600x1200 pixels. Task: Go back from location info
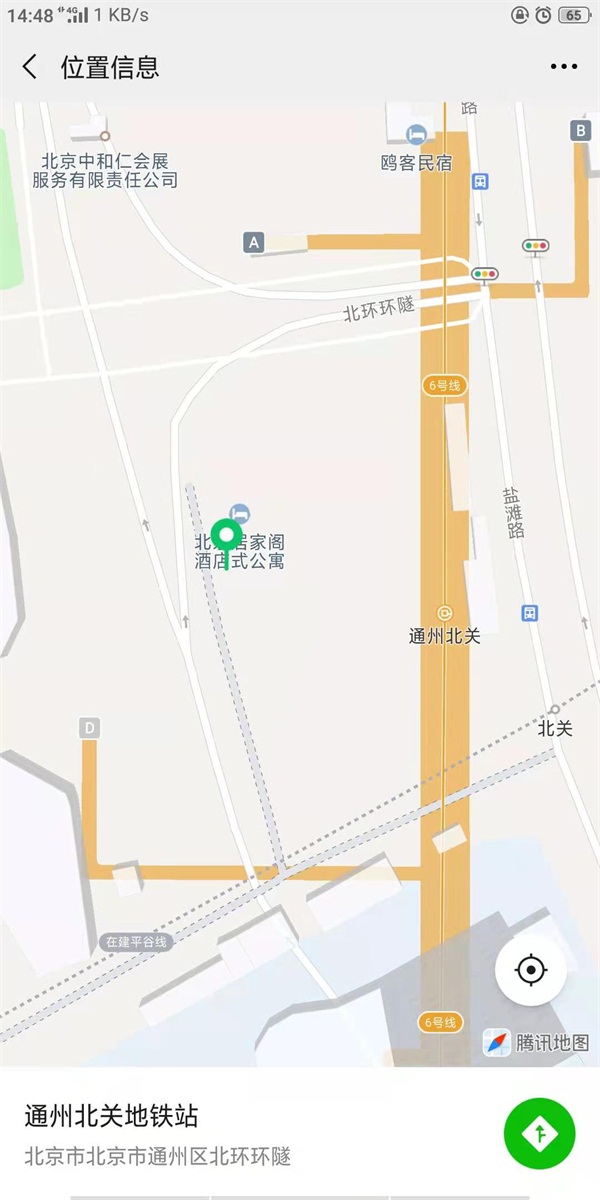tap(30, 67)
